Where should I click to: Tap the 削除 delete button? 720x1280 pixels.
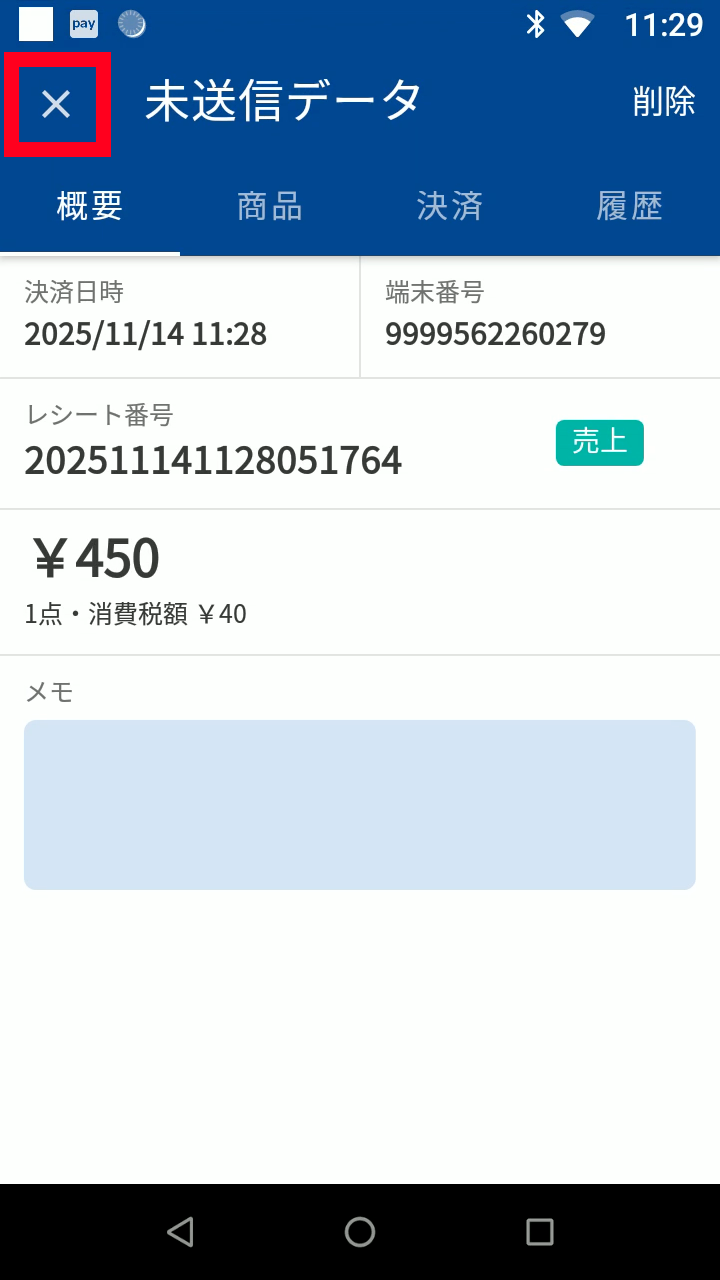tap(664, 102)
